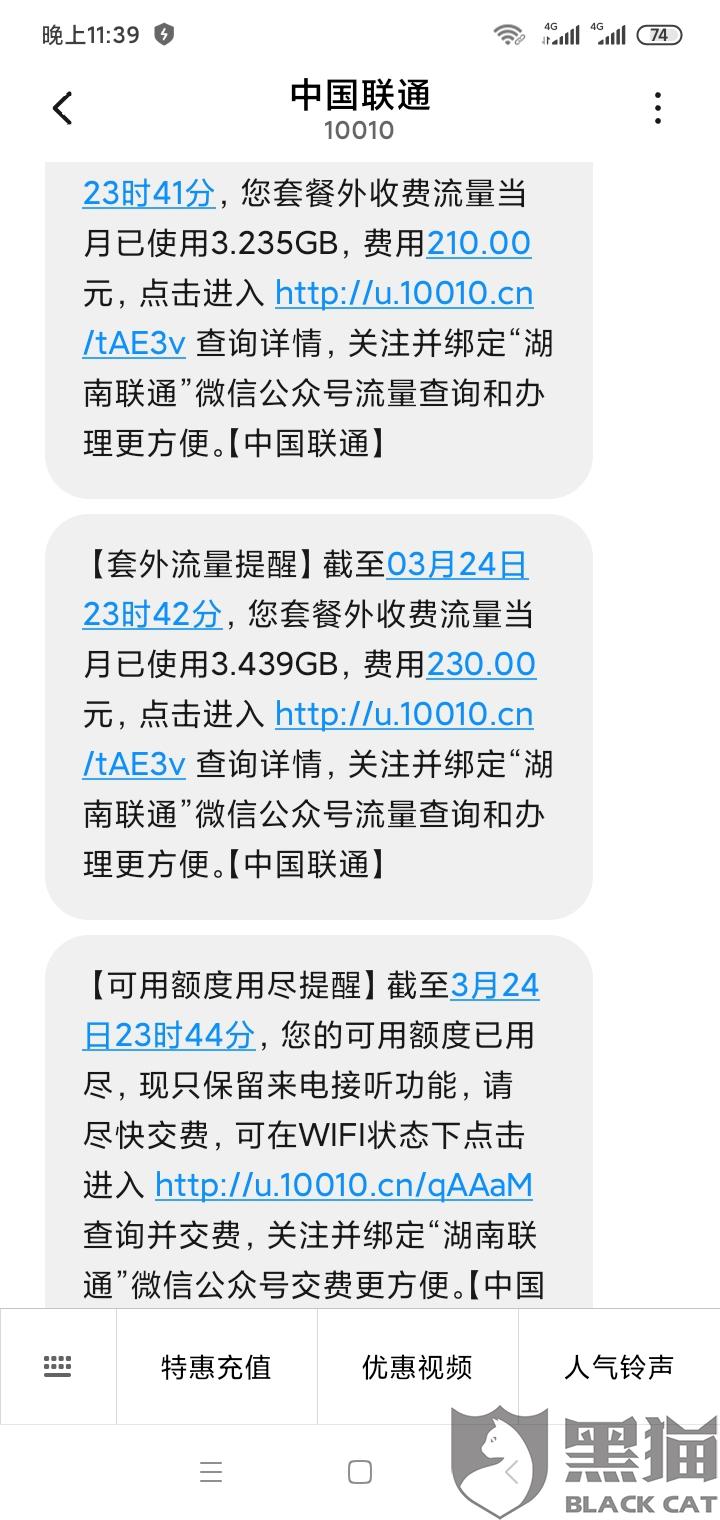Go back from the 中国联通 conversation
This screenshot has height=1520, width=720.
[62, 108]
